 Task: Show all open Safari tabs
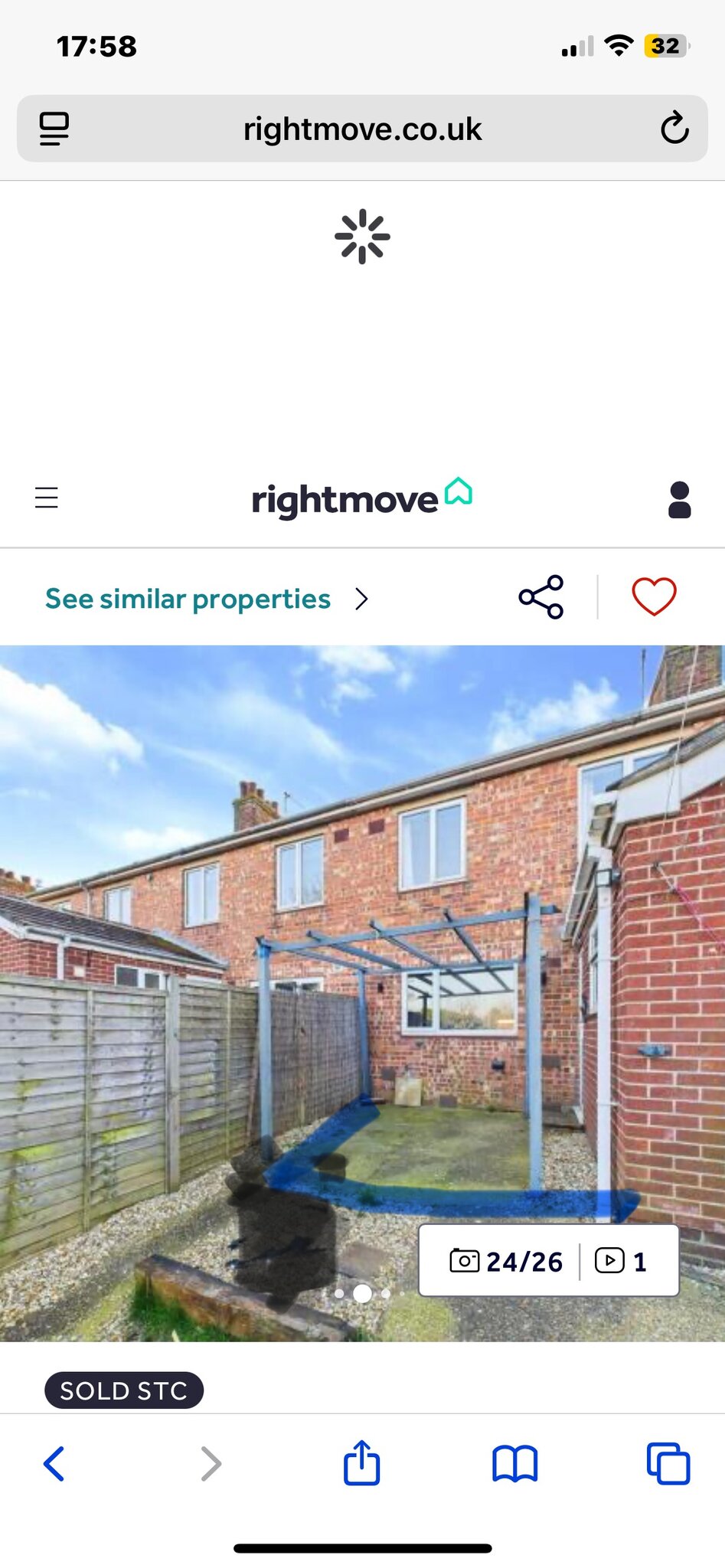click(x=668, y=1465)
